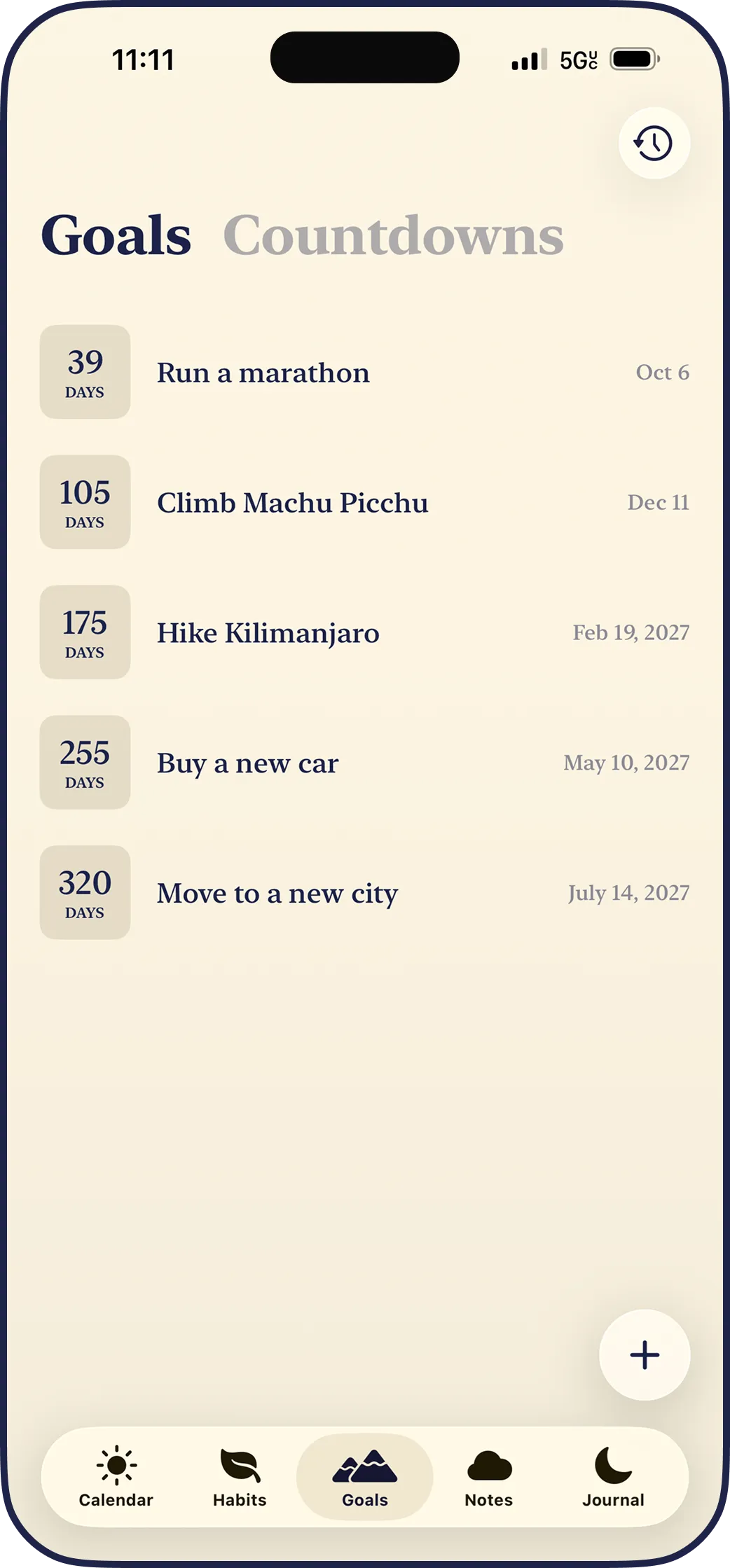730x1568 pixels.
Task: Open the Buy a new car goal
Action: (364, 763)
